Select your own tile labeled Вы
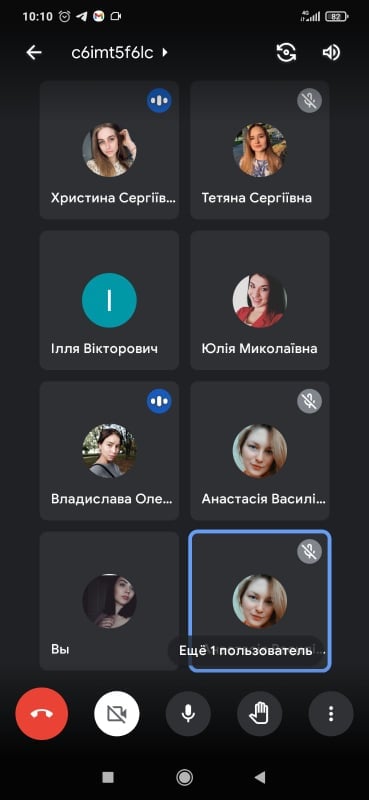Viewport: 369px width, 800px height. pyautogui.click(x=109, y=601)
